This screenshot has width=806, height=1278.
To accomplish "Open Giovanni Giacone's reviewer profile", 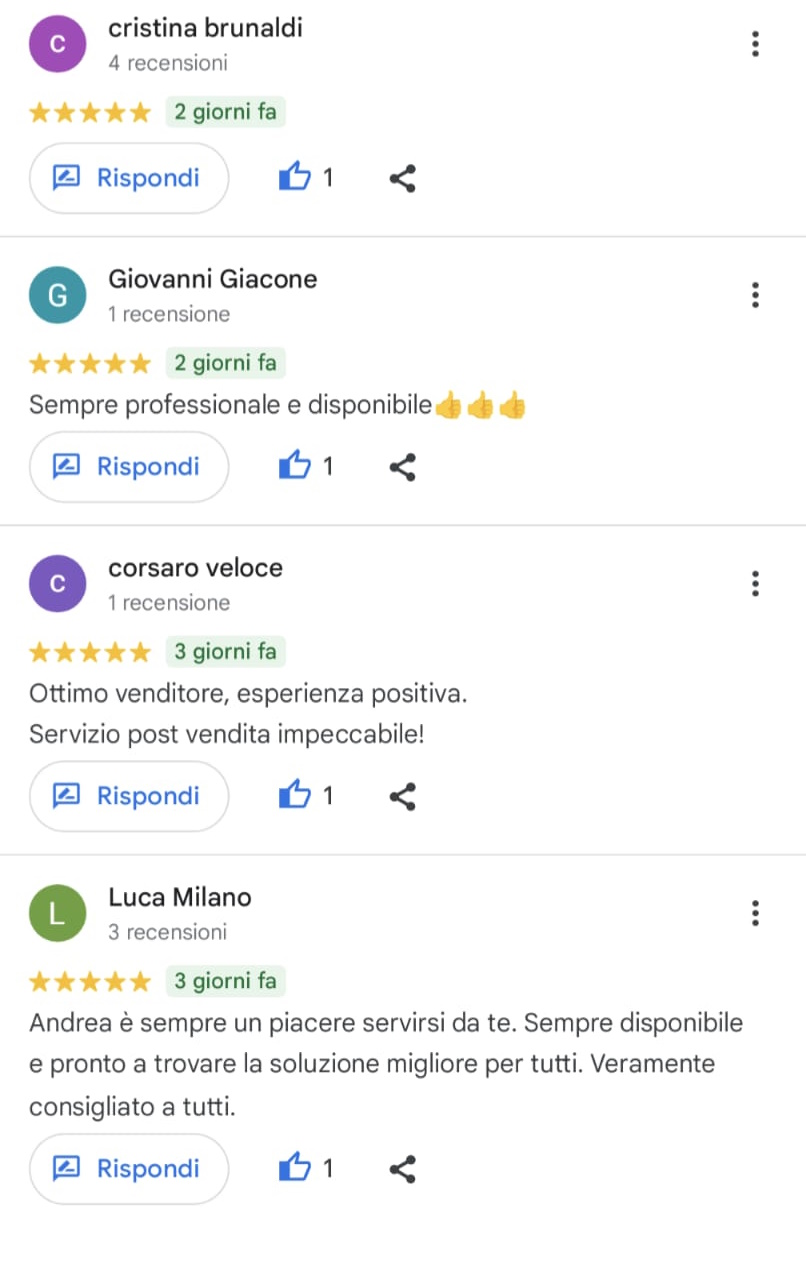I will click(212, 279).
